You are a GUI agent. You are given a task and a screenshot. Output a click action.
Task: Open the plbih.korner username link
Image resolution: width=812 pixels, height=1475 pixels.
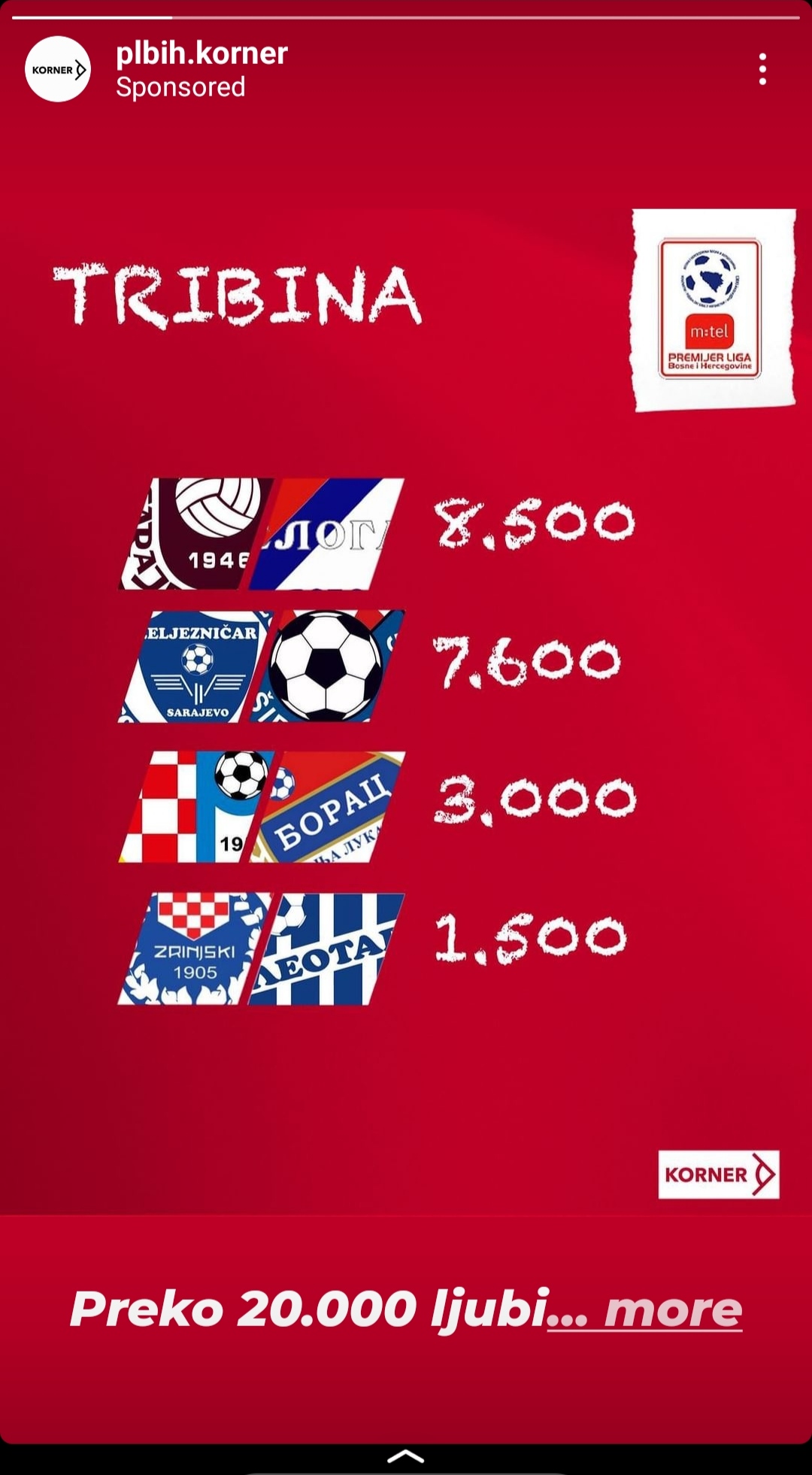pos(201,53)
